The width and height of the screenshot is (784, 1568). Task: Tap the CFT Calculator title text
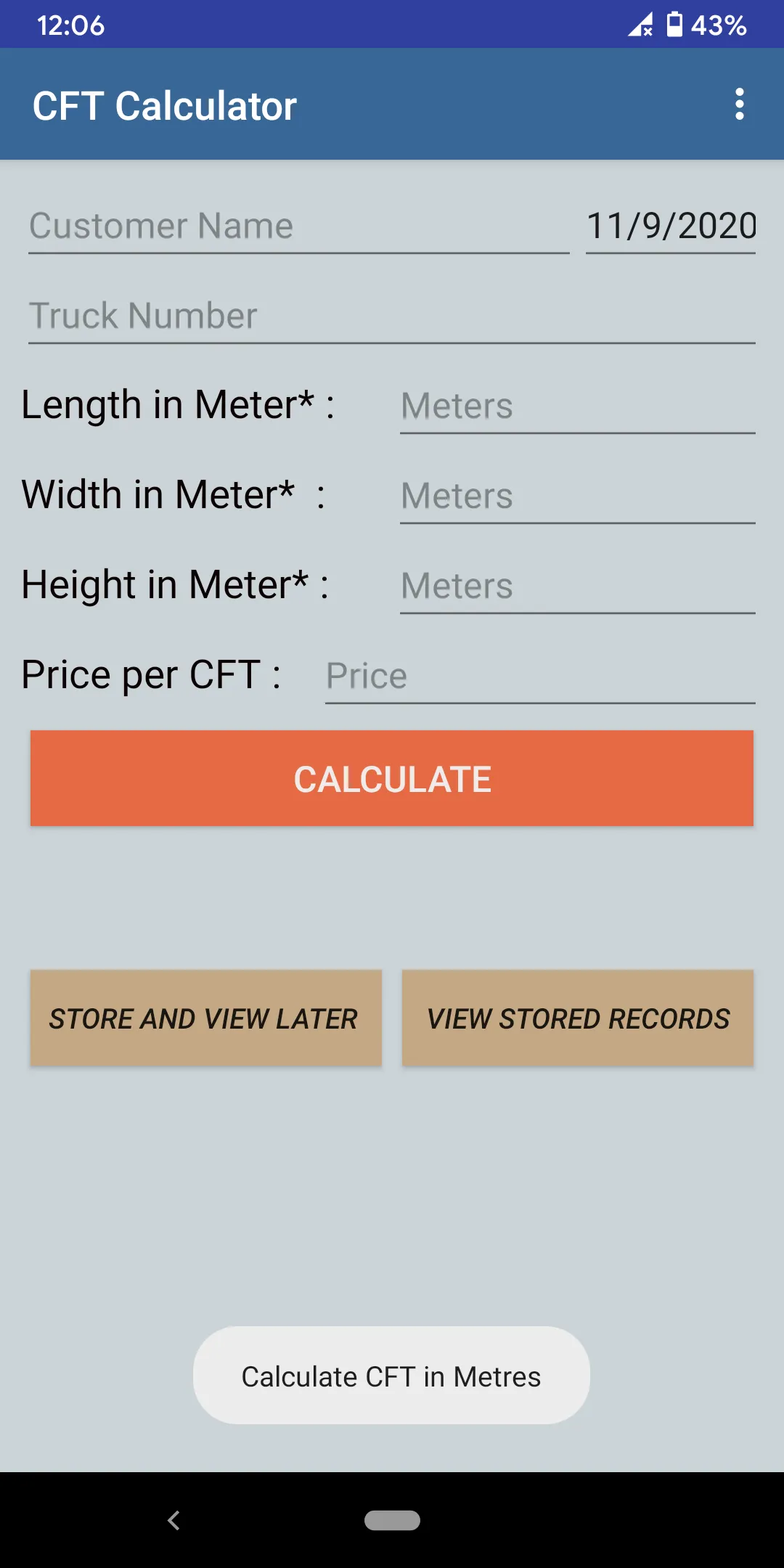pyautogui.click(x=166, y=105)
